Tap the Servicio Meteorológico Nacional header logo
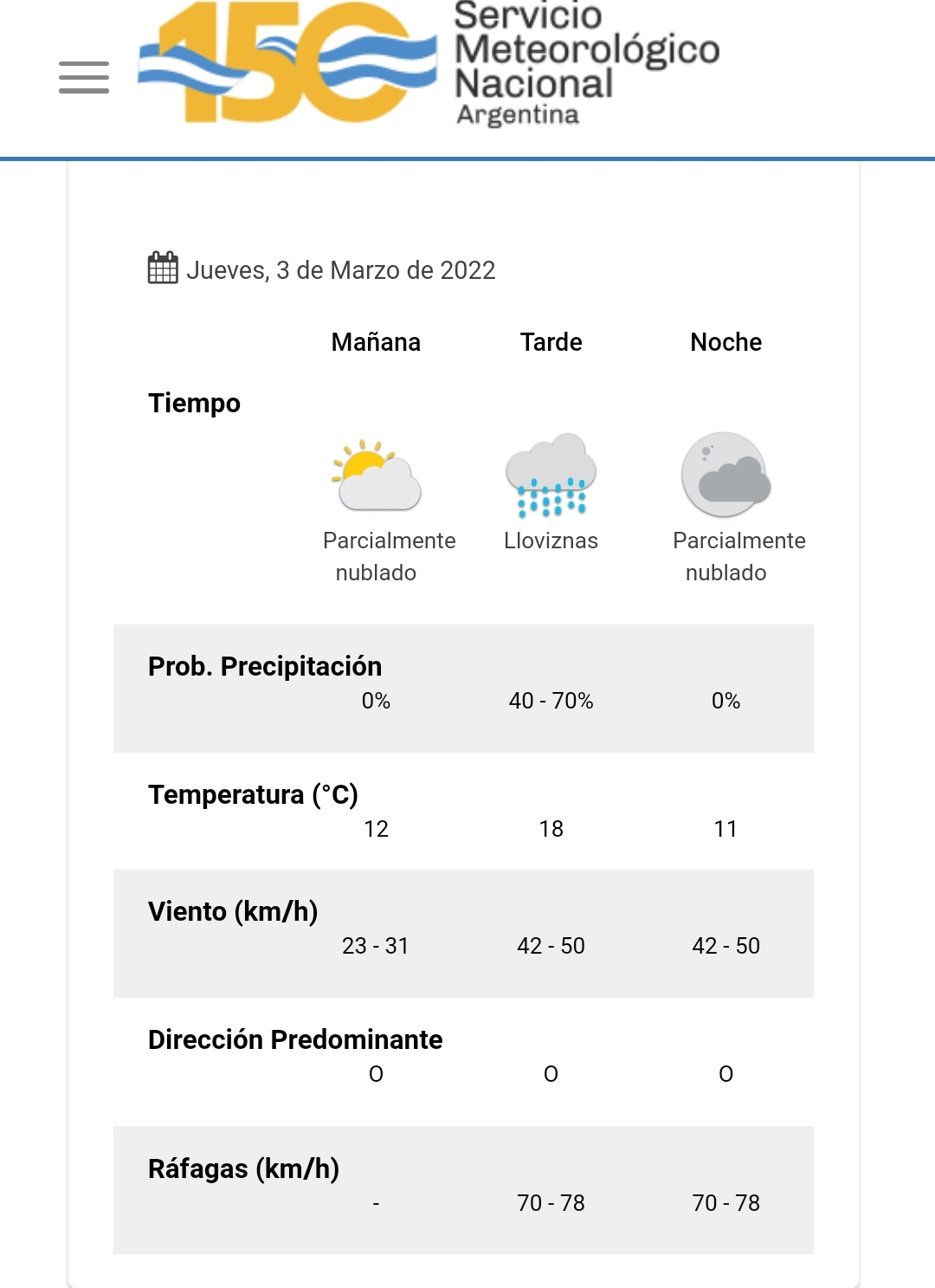 [x=429, y=65]
